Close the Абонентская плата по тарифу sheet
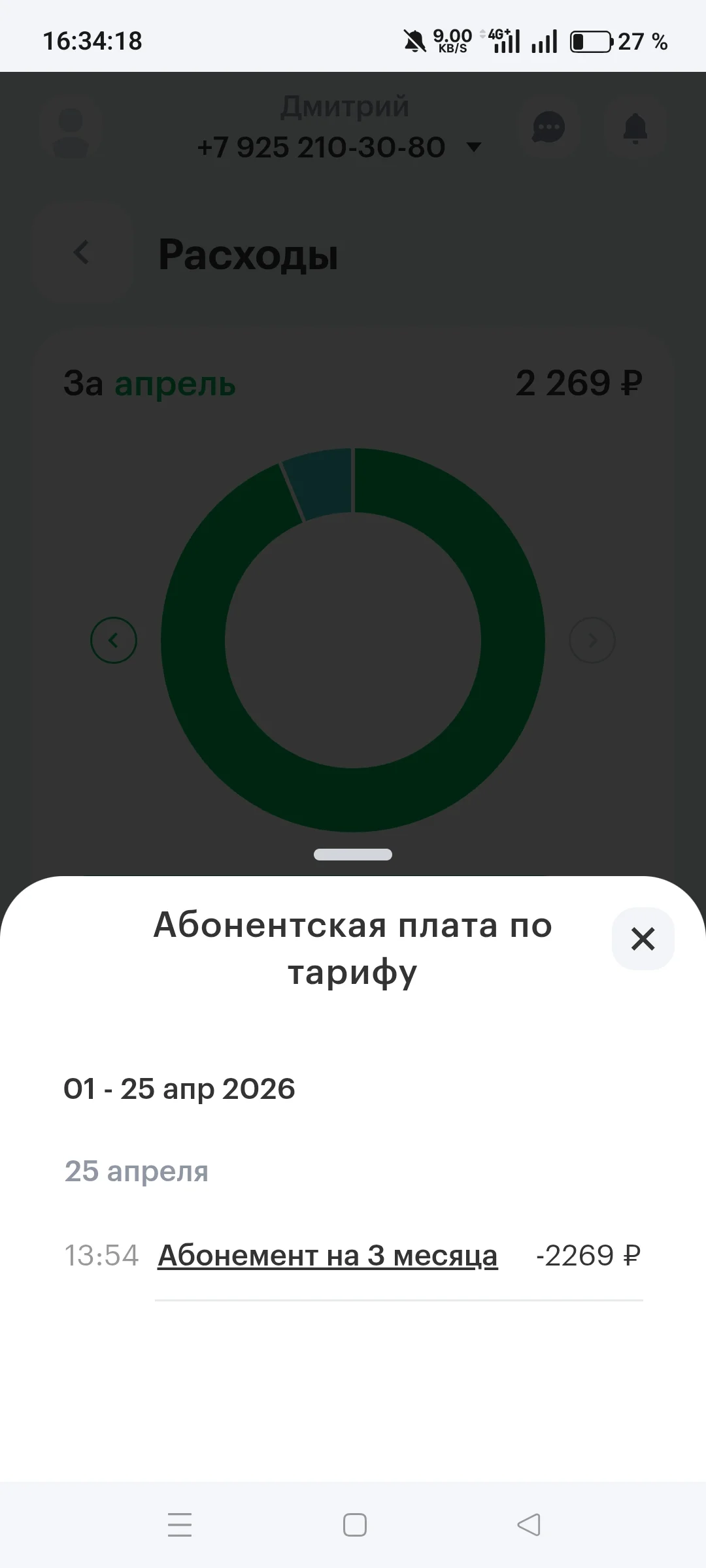Screen dimensions: 706x1568 [x=643, y=939]
